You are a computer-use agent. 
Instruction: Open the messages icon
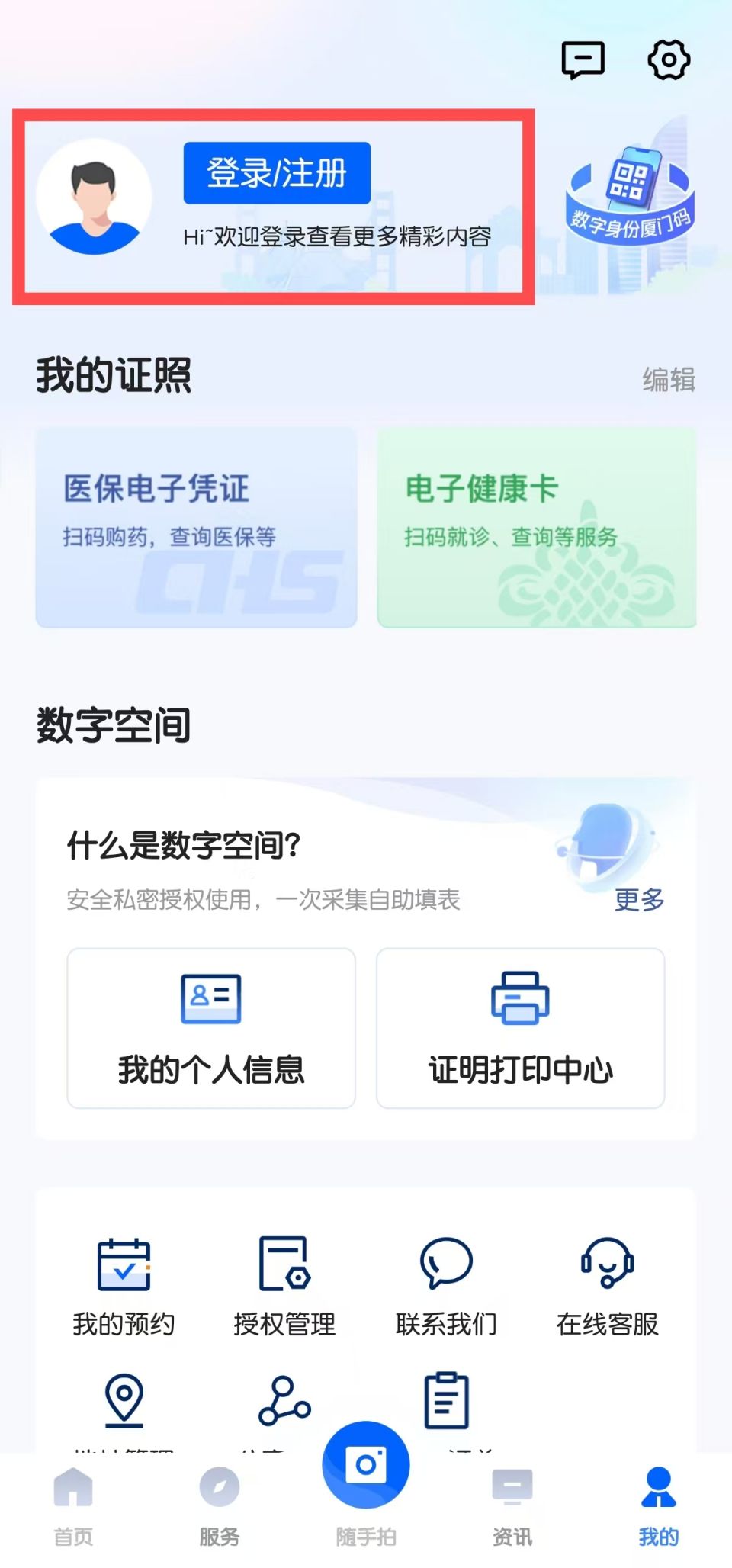[x=583, y=60]
